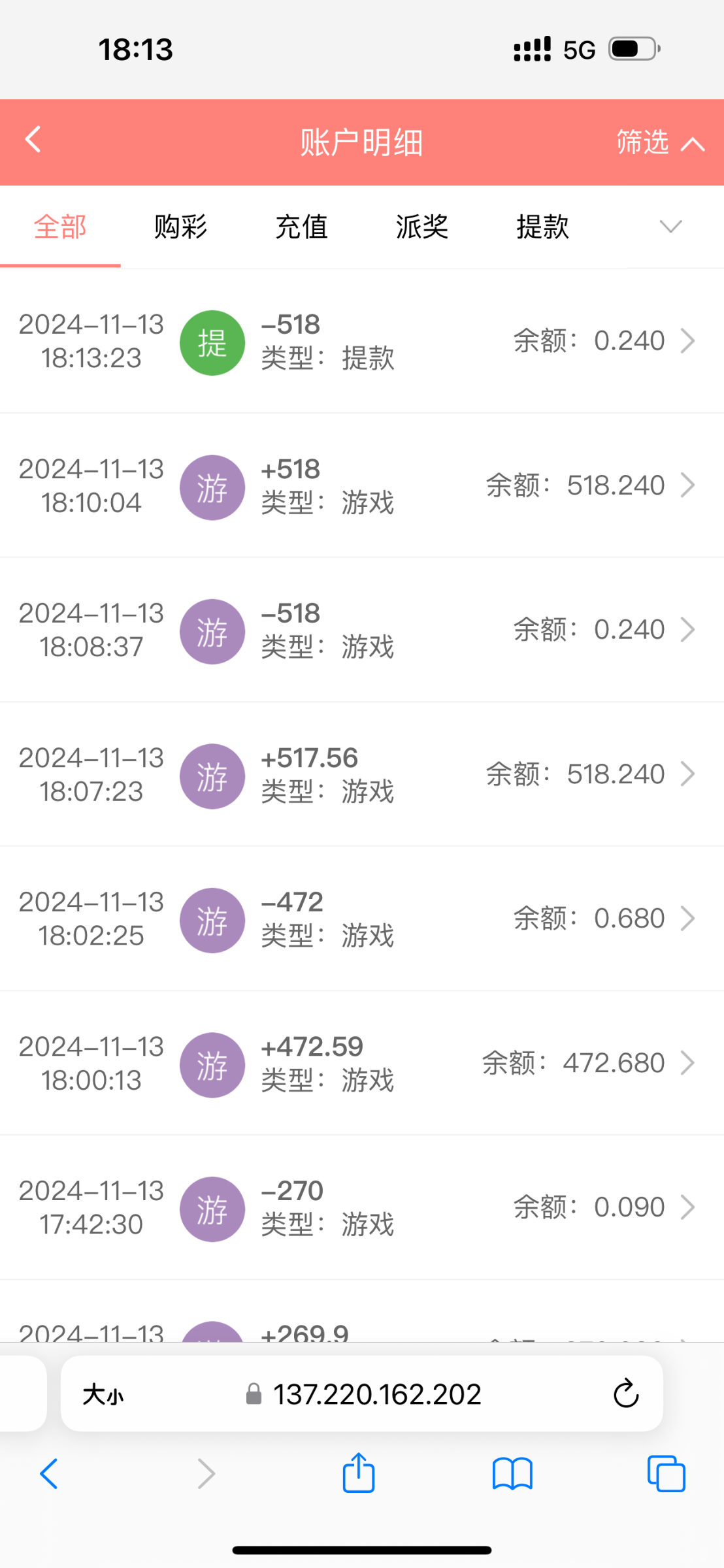The width and height of the screenshot is (724, 1568).
Task: Switch to the 派奖 tab
Action: pyautogui.click(x=422, y=227)
